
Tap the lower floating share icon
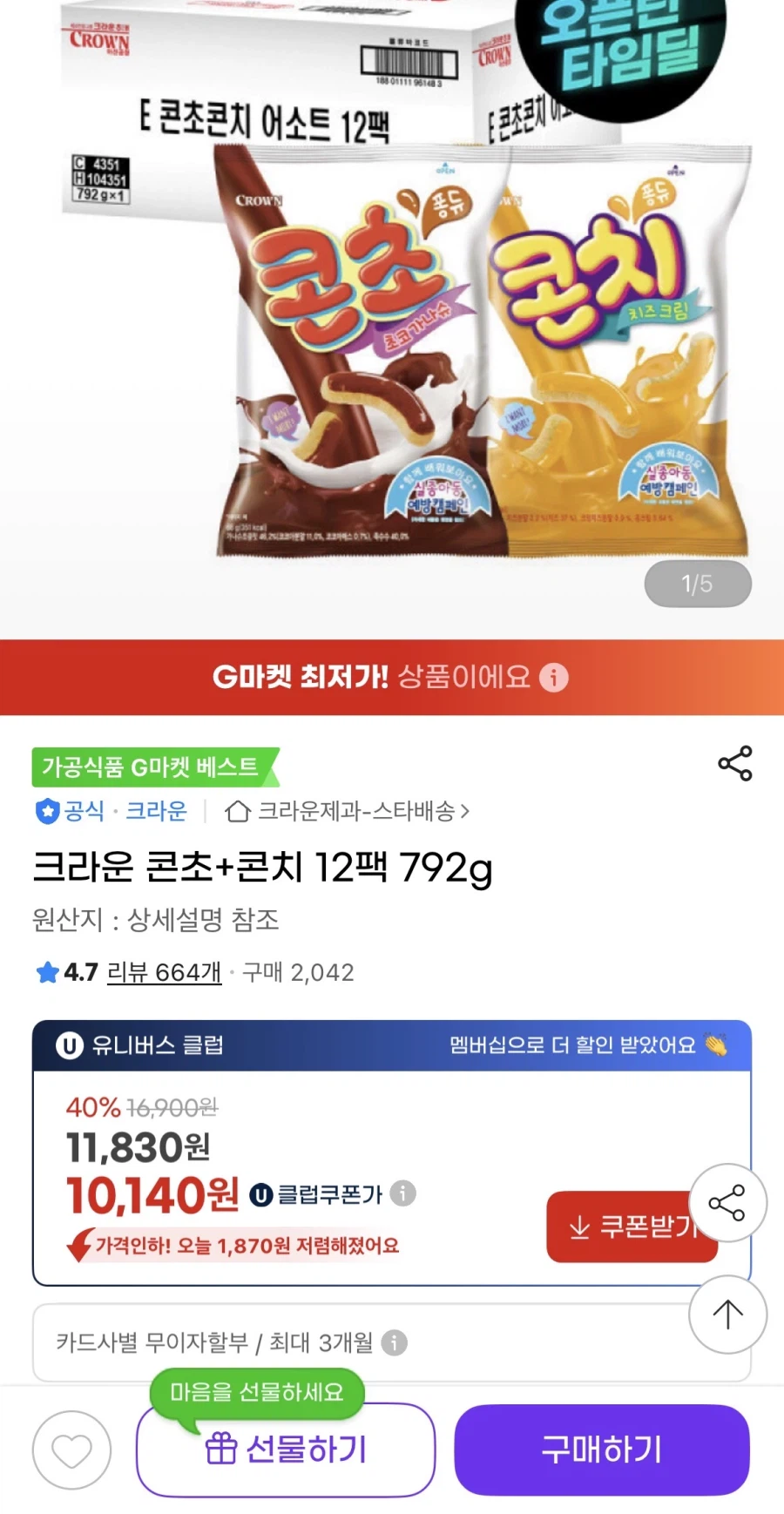click(728, 1203)
